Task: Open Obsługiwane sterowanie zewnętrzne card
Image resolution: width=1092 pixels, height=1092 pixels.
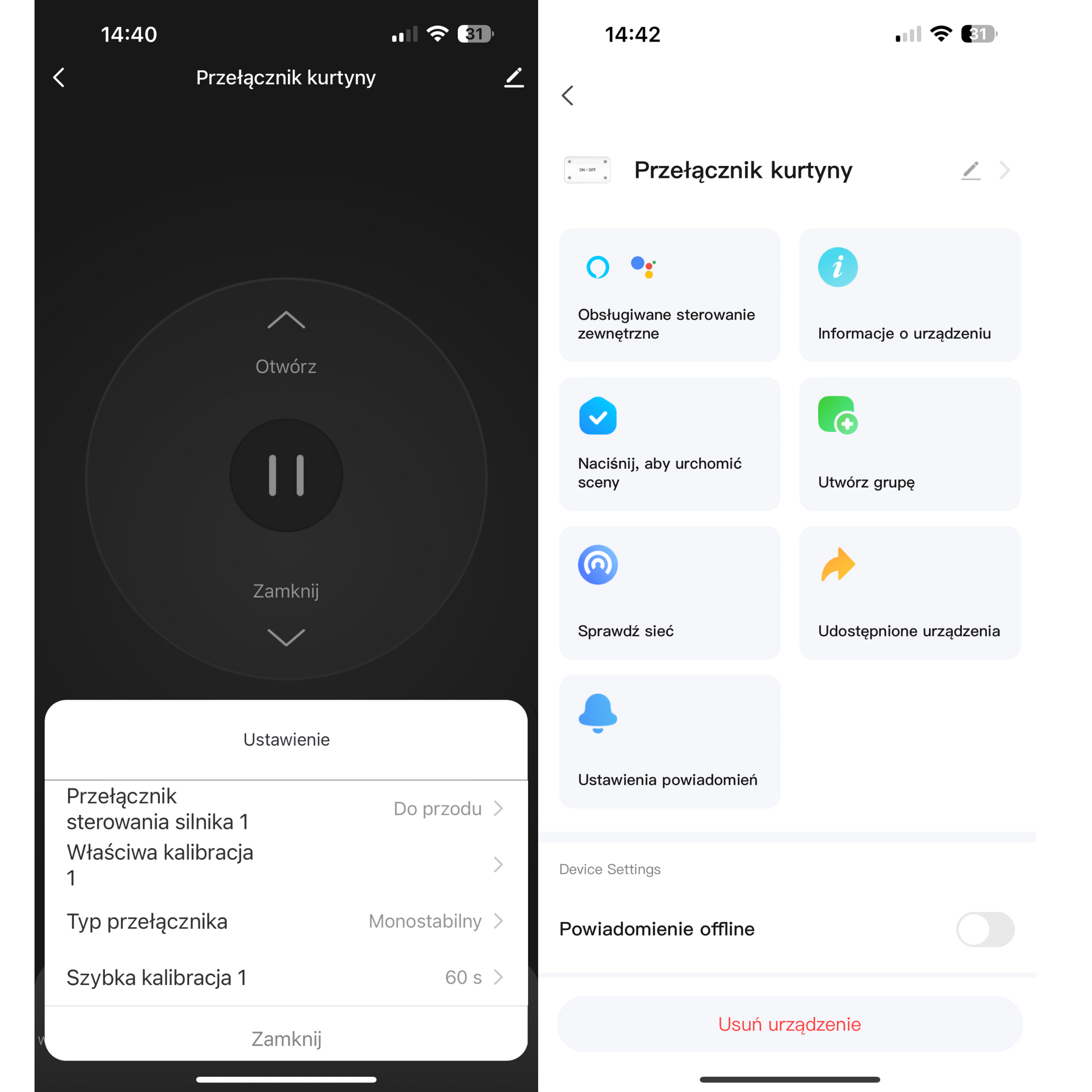Action: pos(670,295)
